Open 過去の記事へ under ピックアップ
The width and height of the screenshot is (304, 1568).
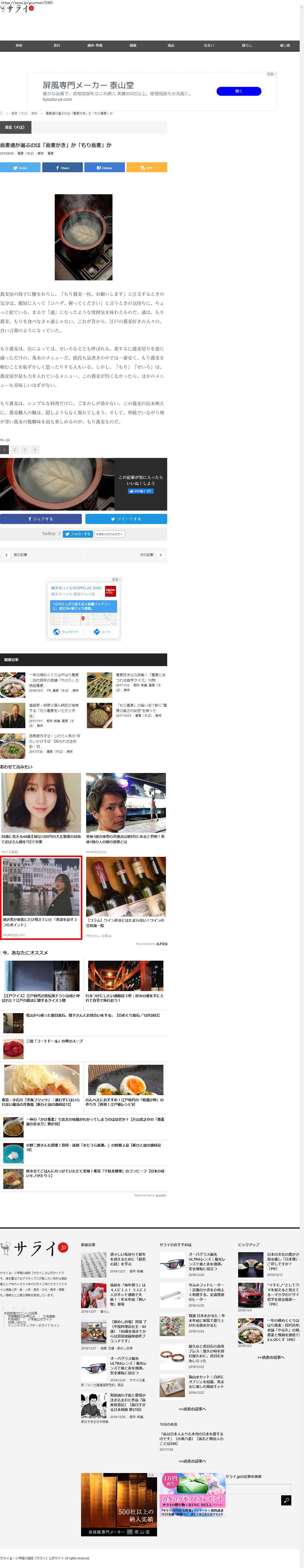point(271,1357)
